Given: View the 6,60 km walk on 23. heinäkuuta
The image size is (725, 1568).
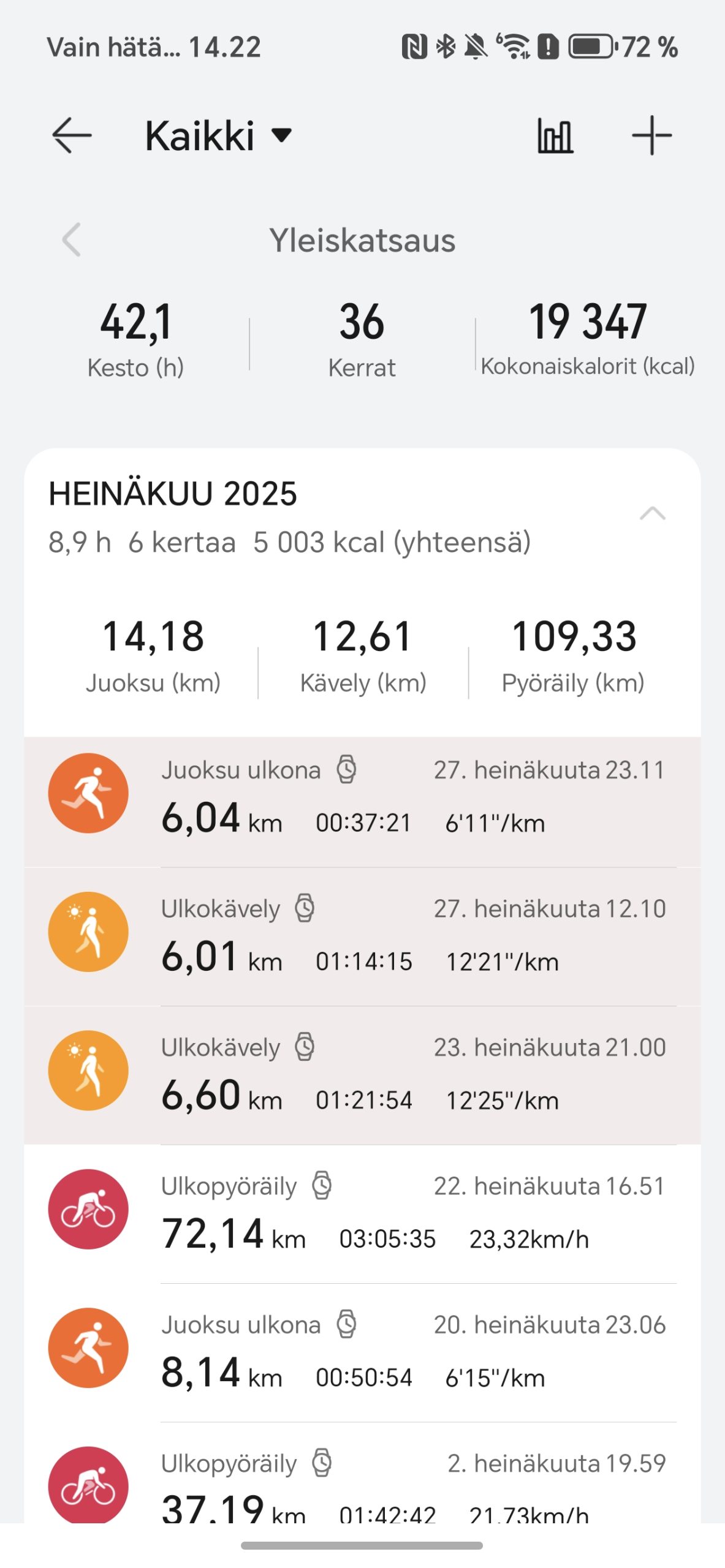Looking at the screenshot, I should [362, 1075].
